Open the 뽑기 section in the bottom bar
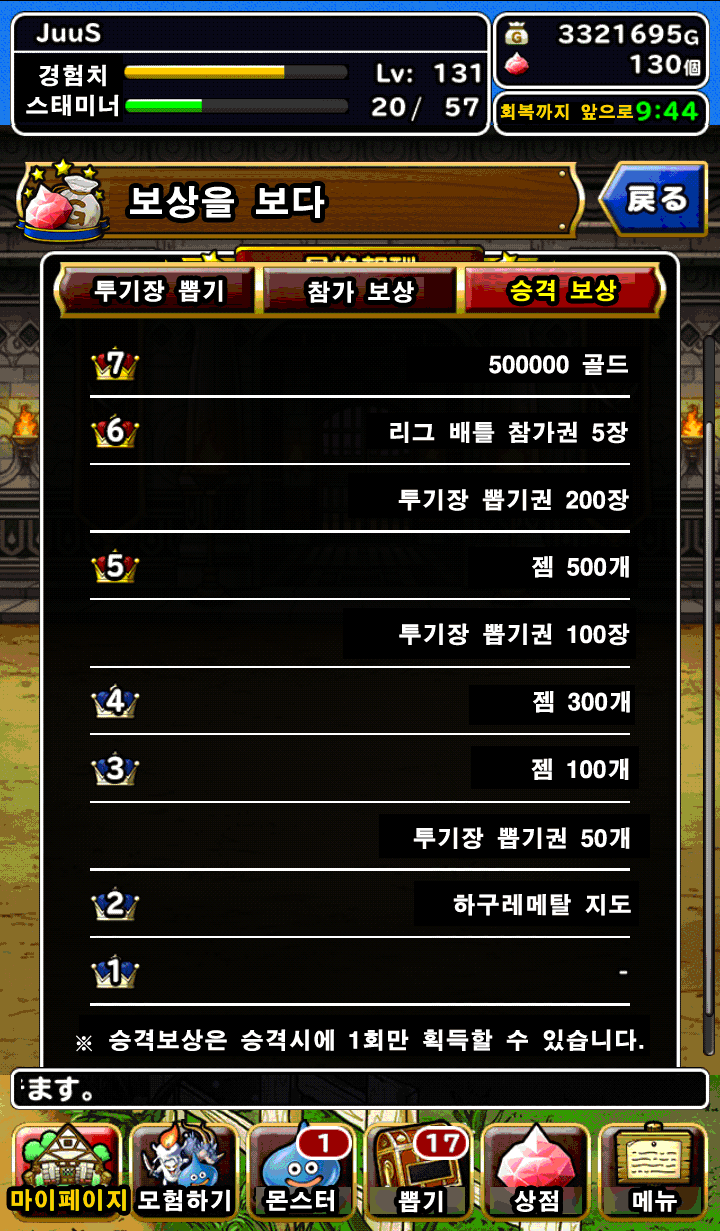The image size is (720, 1231). (419, 1169)
